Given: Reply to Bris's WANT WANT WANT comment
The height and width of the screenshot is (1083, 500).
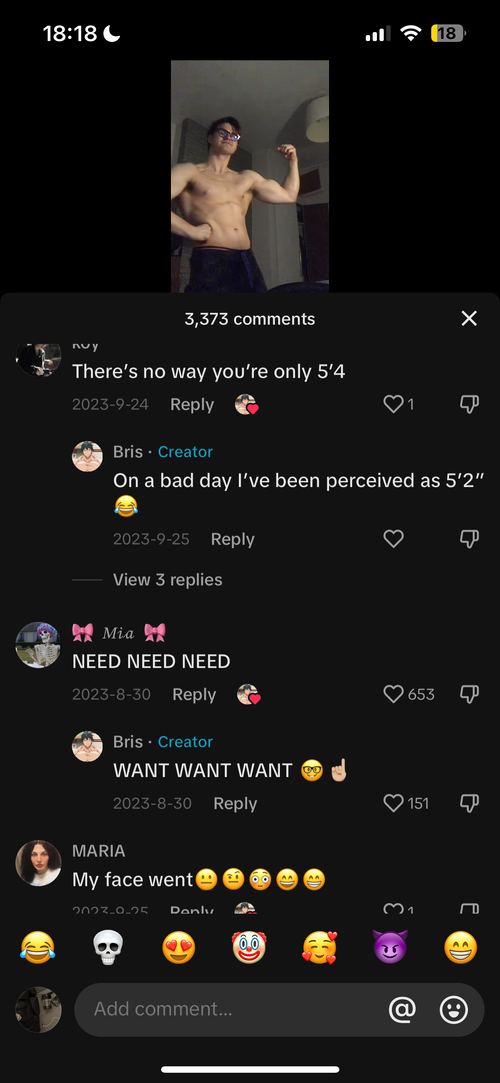Looking at the screenshot, I should click(x=235, y=803).
